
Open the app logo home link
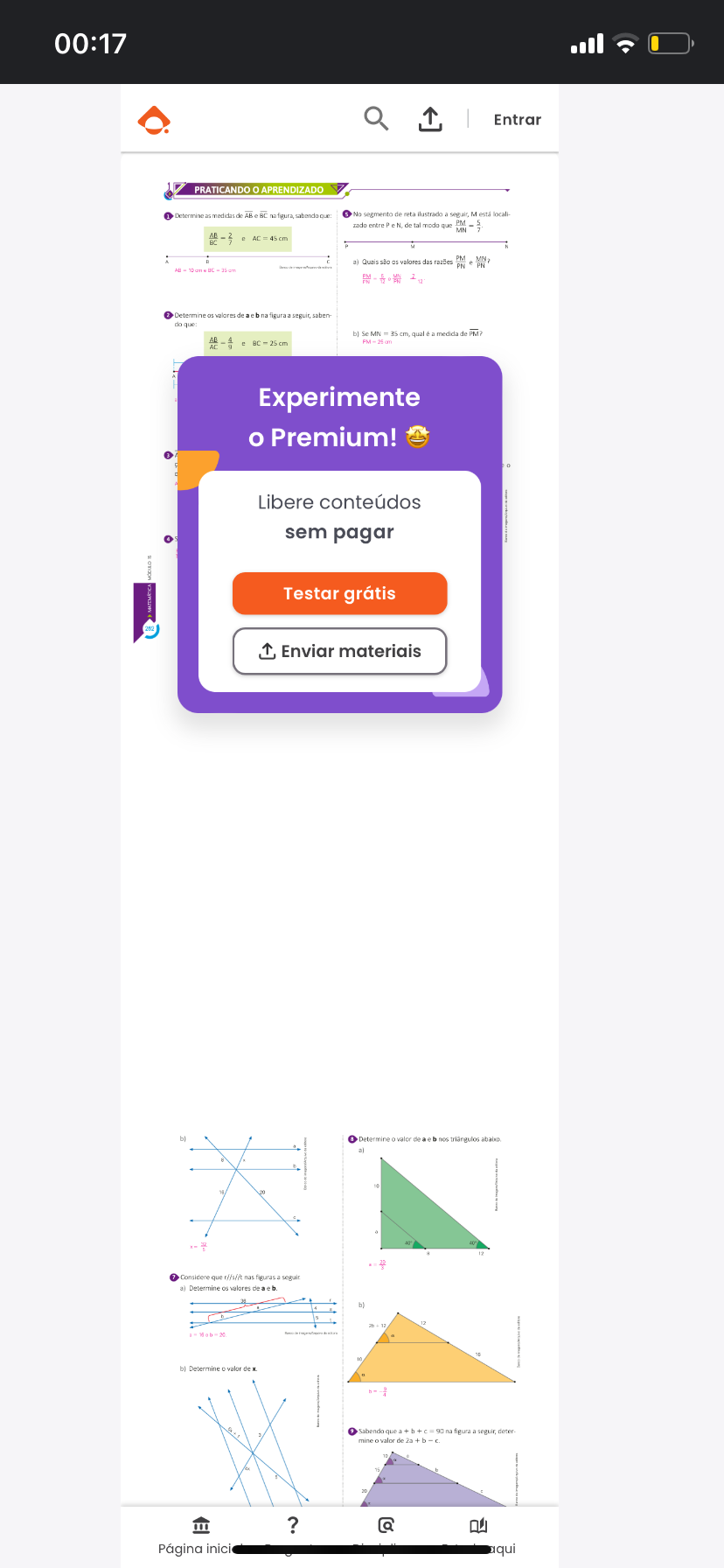pyautogui.click(x=154, y=120)
